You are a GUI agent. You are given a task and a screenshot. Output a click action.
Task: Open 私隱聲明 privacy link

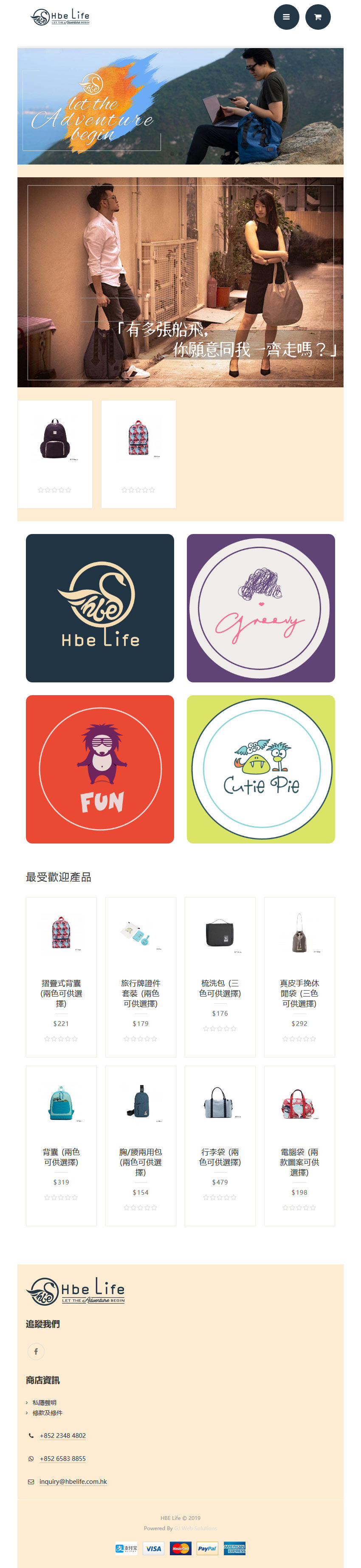(44, 1403)
